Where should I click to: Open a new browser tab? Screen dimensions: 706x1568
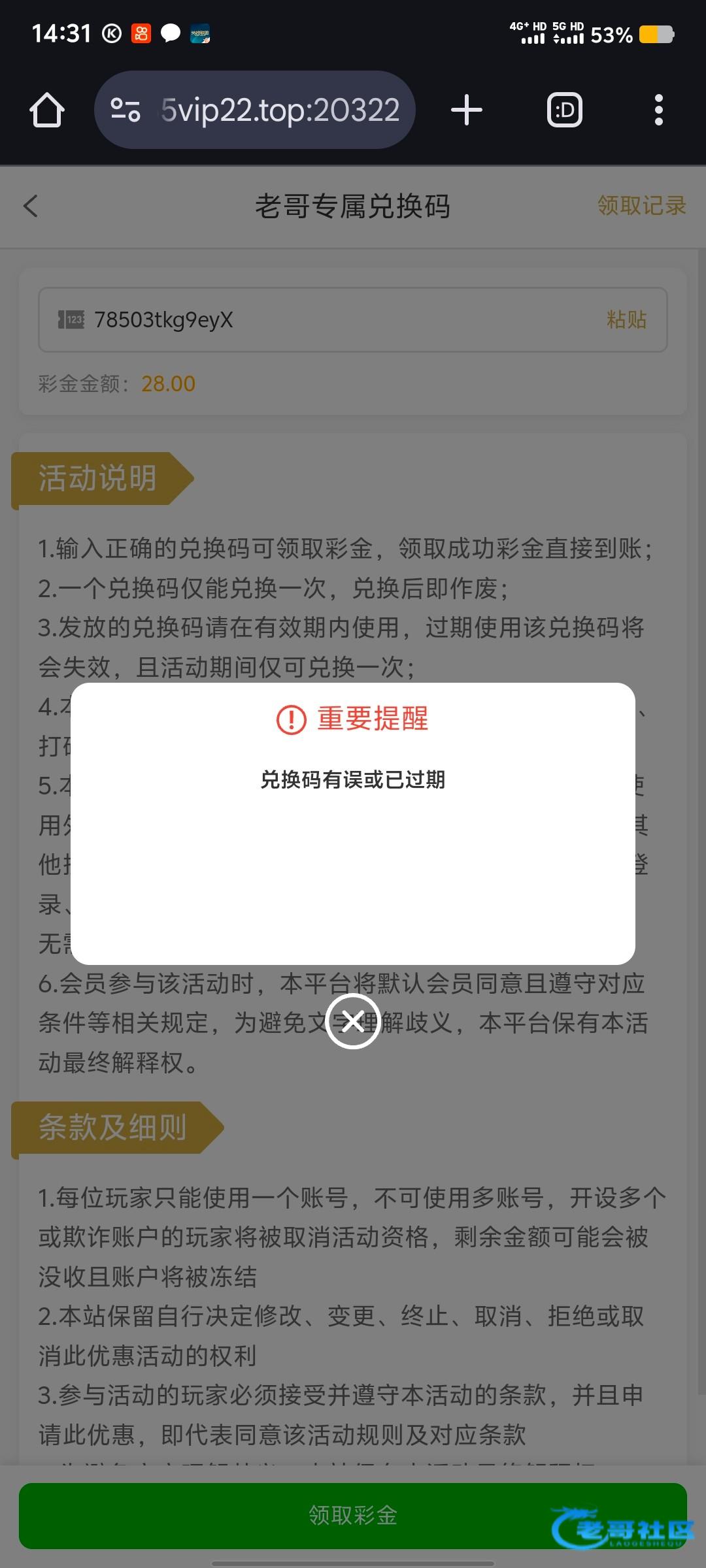(x=467, y=110)
